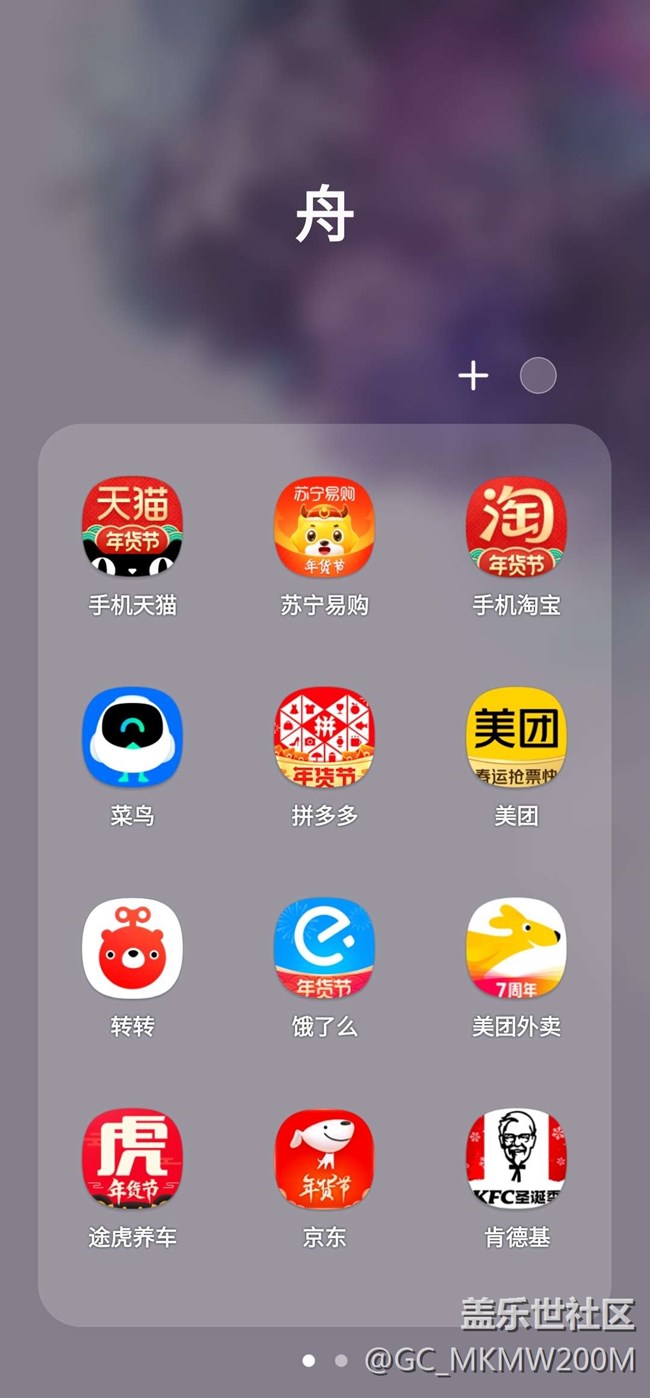
Task: Open the folder color circle
Action: (x=538, y=376)
